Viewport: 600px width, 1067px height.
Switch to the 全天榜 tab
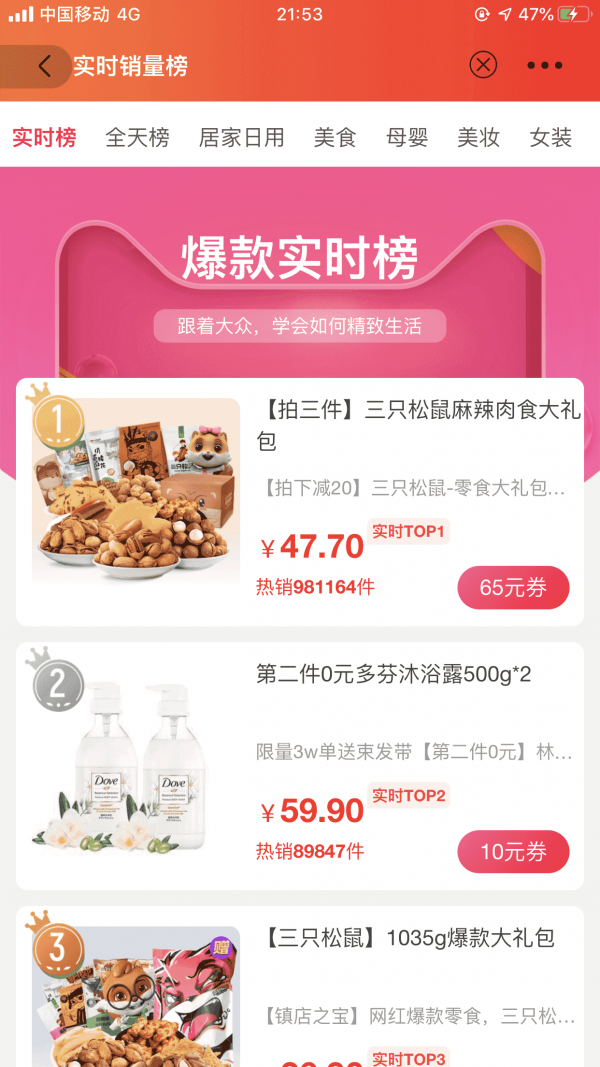tap(138, 138)
